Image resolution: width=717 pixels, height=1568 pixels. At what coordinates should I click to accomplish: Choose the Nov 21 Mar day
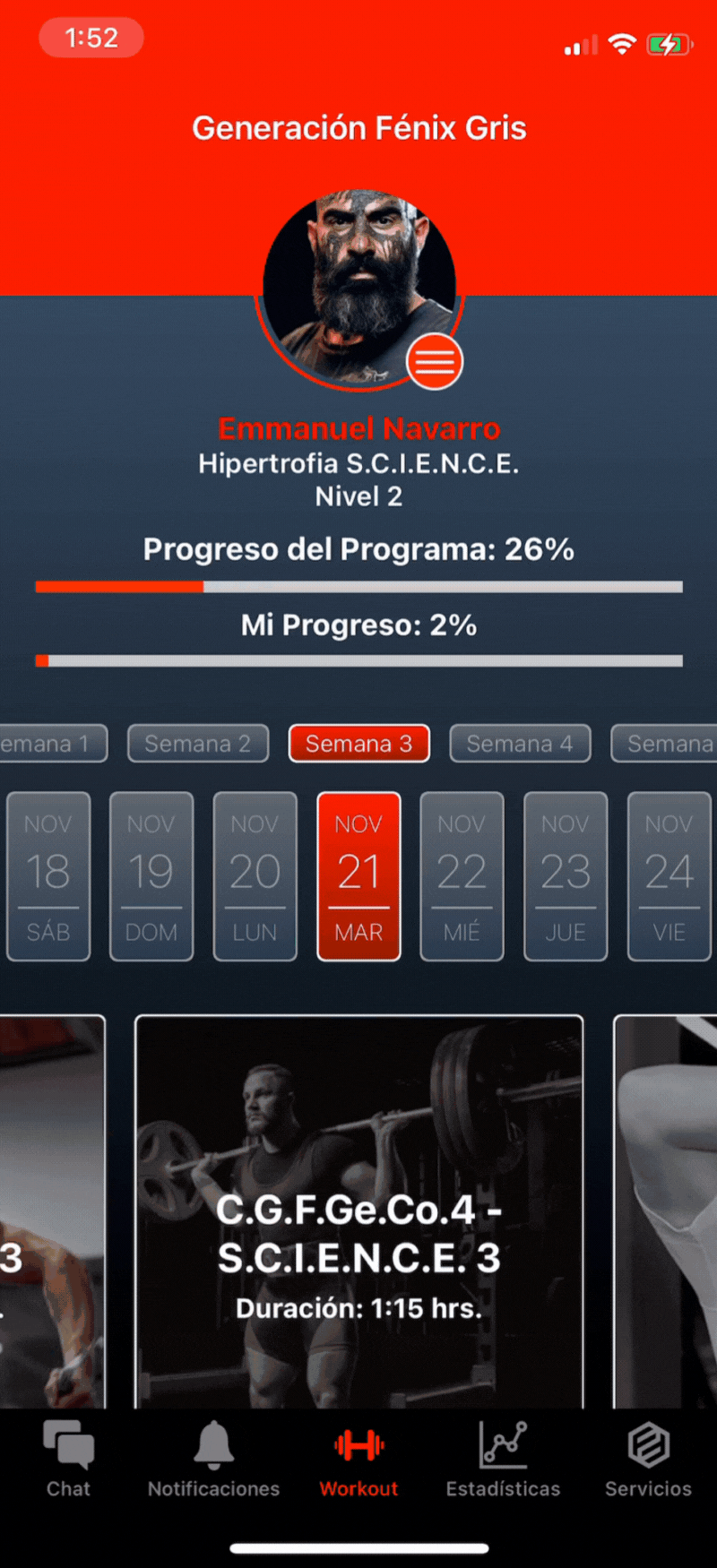point(358,876)
